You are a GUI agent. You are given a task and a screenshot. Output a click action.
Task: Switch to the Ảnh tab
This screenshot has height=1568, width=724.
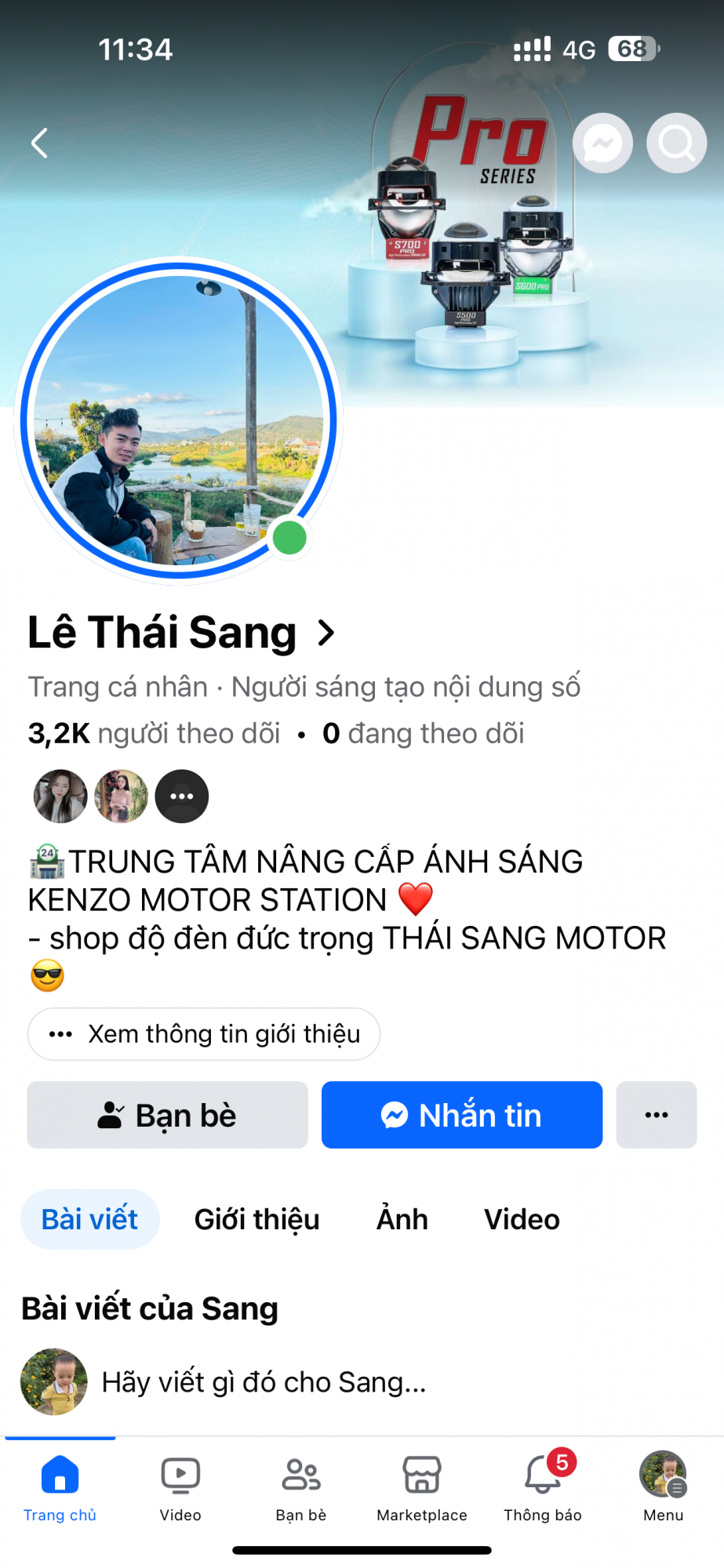coord(402,1219)
